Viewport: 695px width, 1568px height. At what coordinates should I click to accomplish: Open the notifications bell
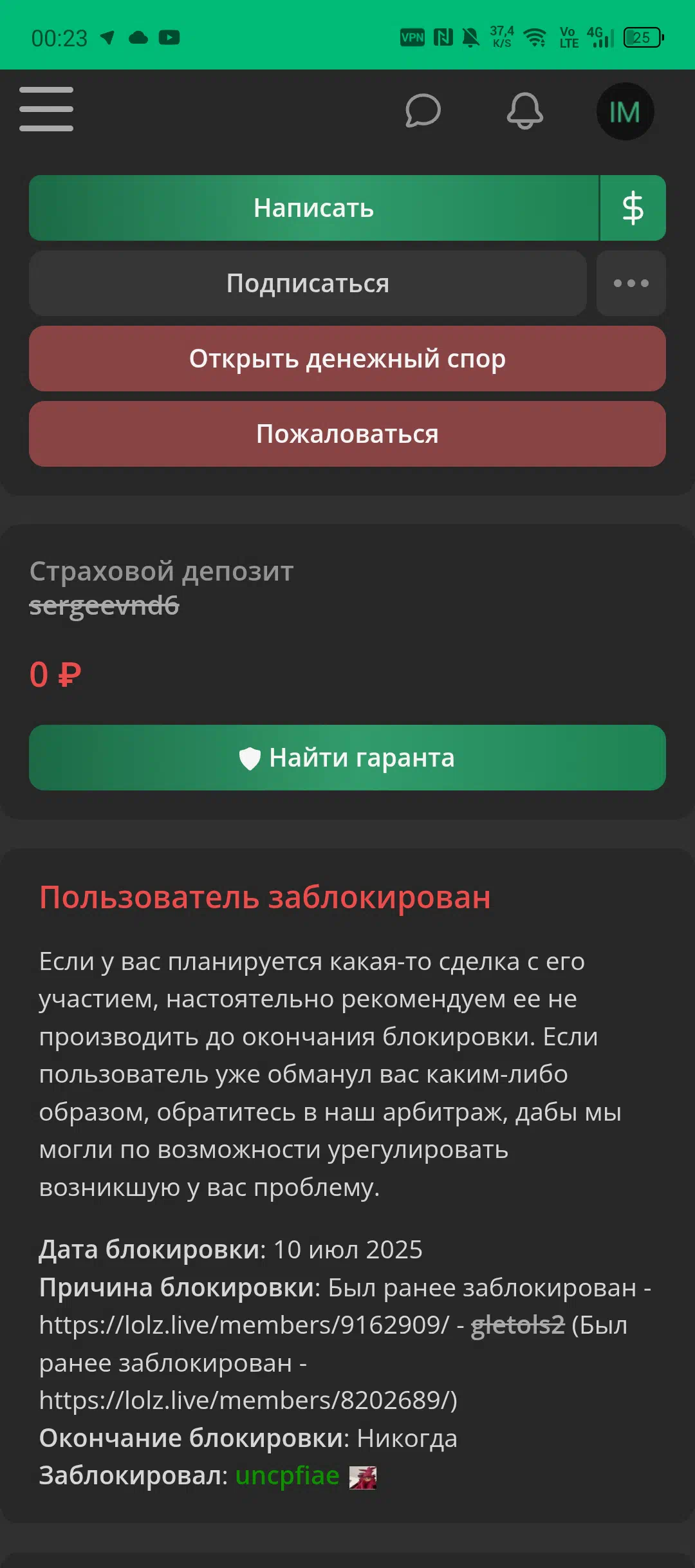point(524,111)
